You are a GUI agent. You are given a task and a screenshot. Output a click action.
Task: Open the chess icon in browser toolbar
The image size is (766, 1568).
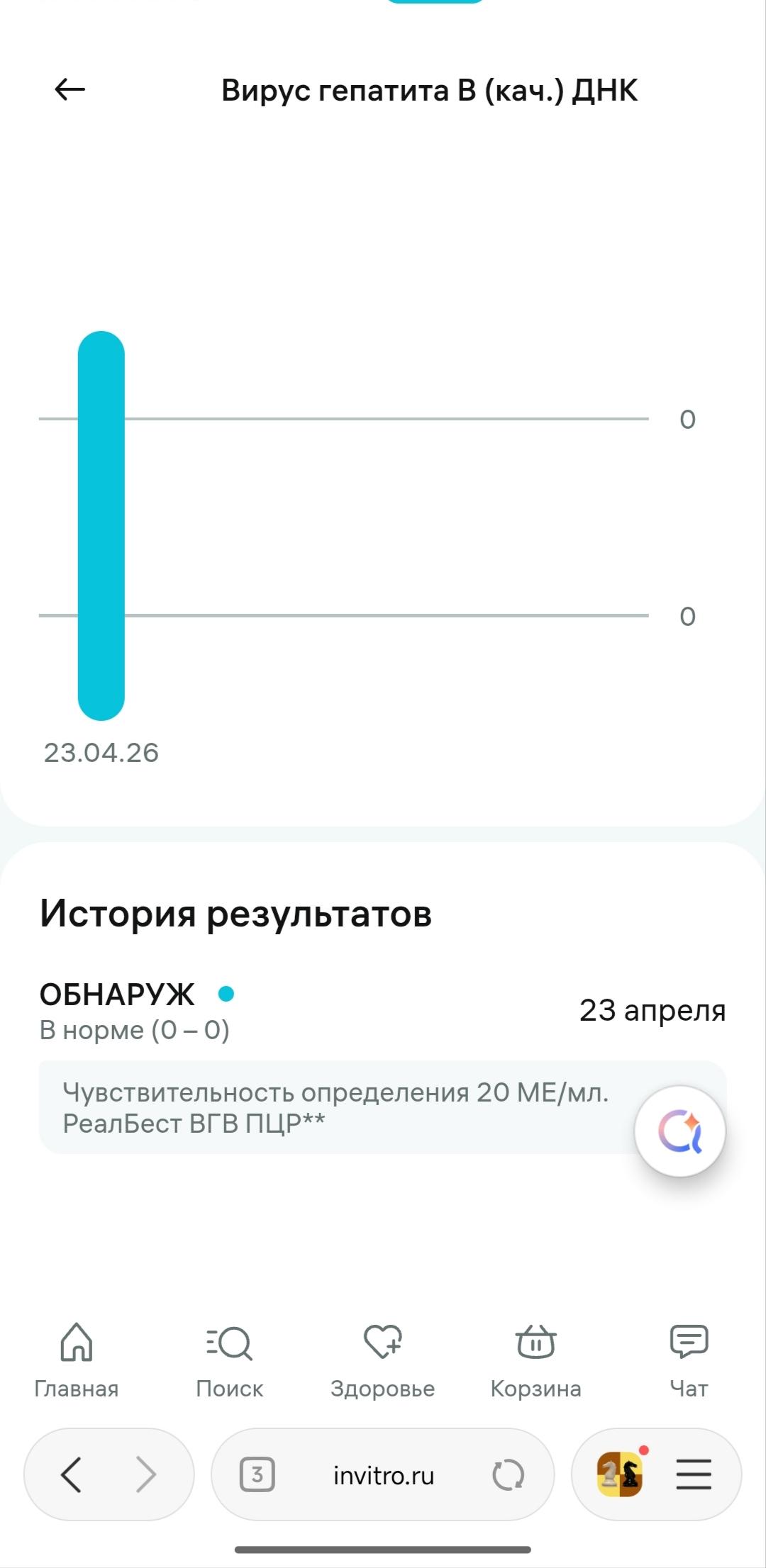click(620, 1474)
